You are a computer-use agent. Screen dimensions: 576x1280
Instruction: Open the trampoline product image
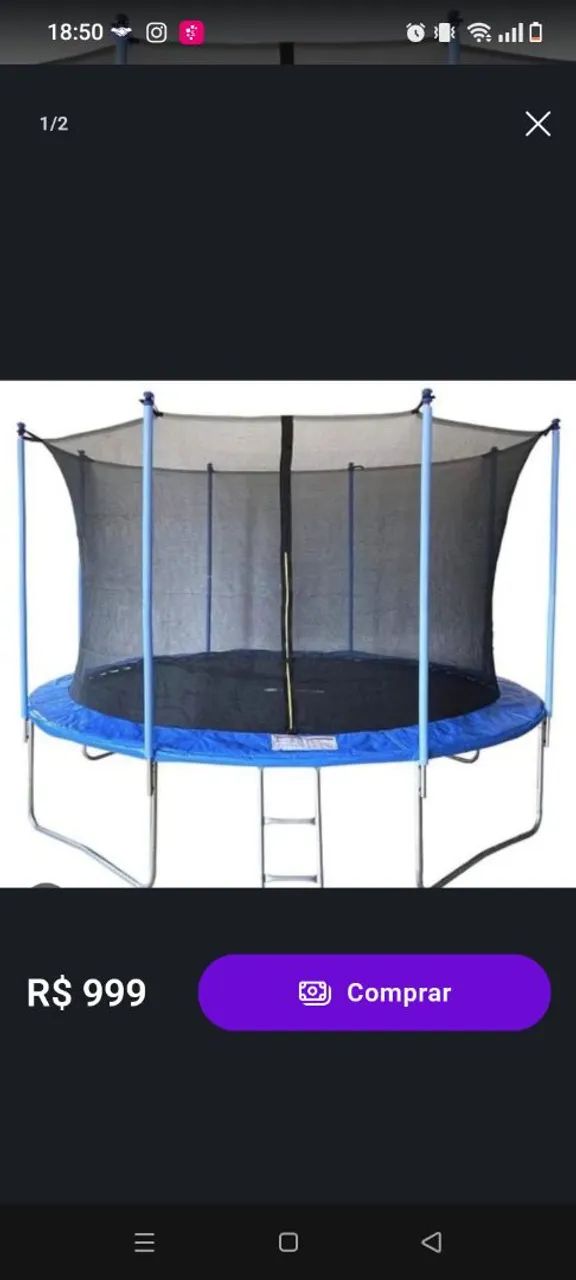click(x=288, y=634)
